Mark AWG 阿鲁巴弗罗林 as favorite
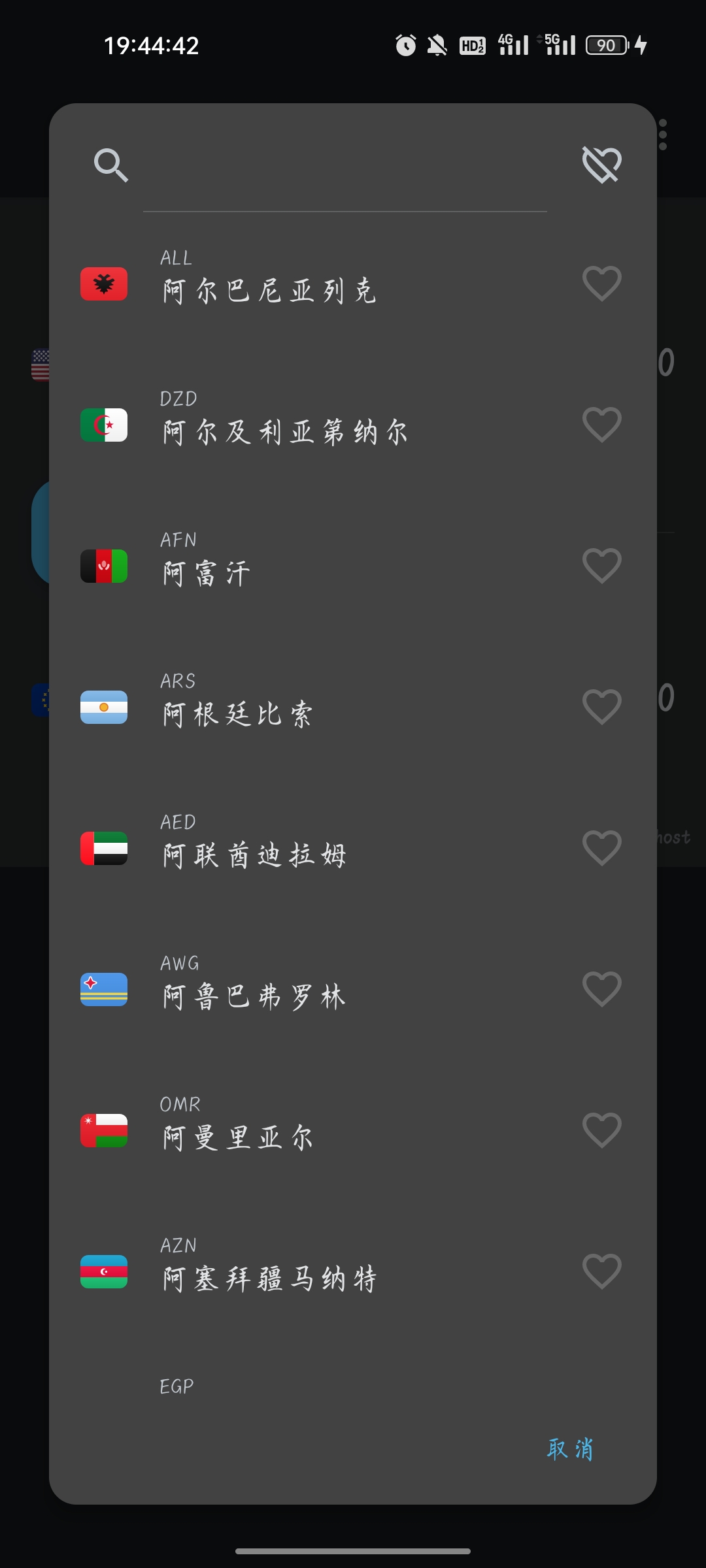This screenshot has width=706, height=1568. click(x=601, y=989)
